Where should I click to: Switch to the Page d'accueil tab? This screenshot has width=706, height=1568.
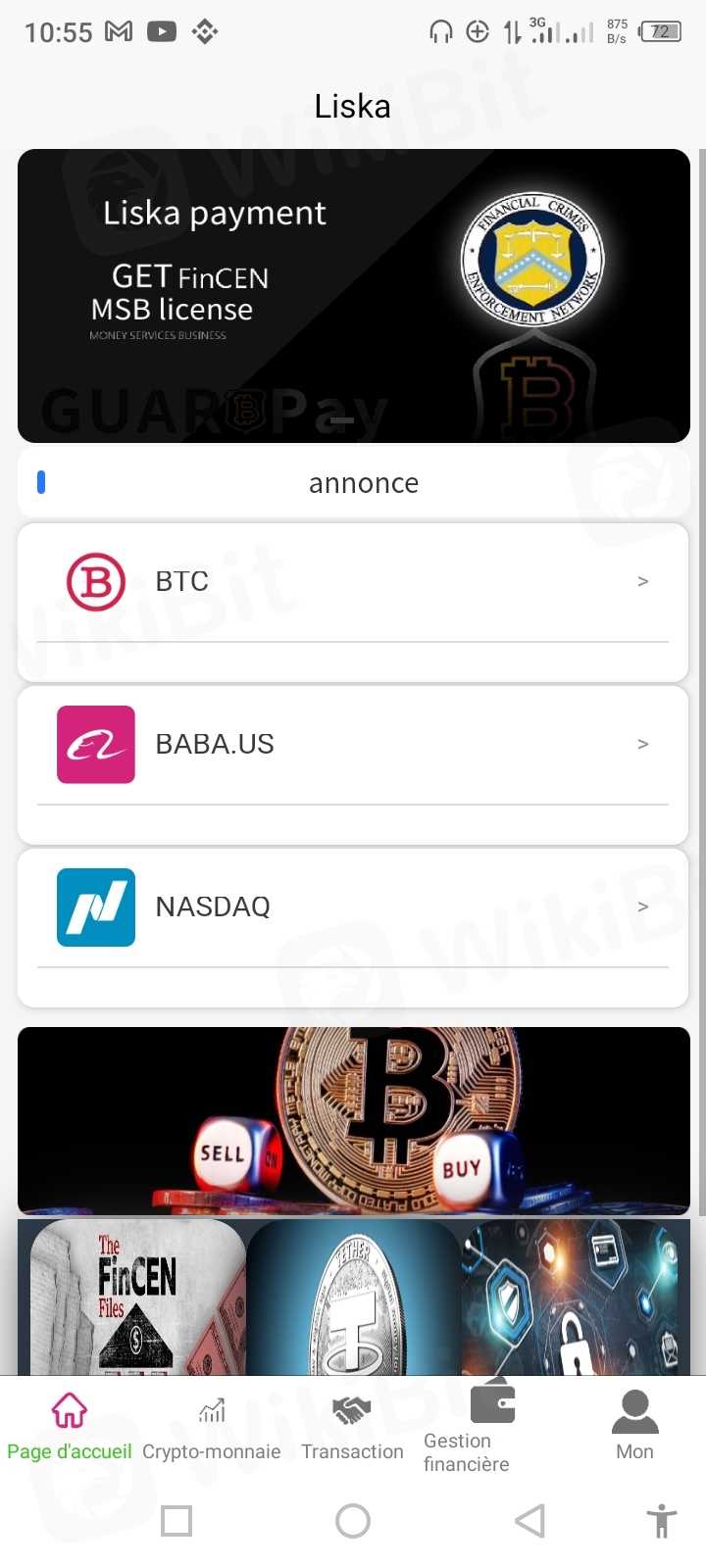tap(70, 1429)
